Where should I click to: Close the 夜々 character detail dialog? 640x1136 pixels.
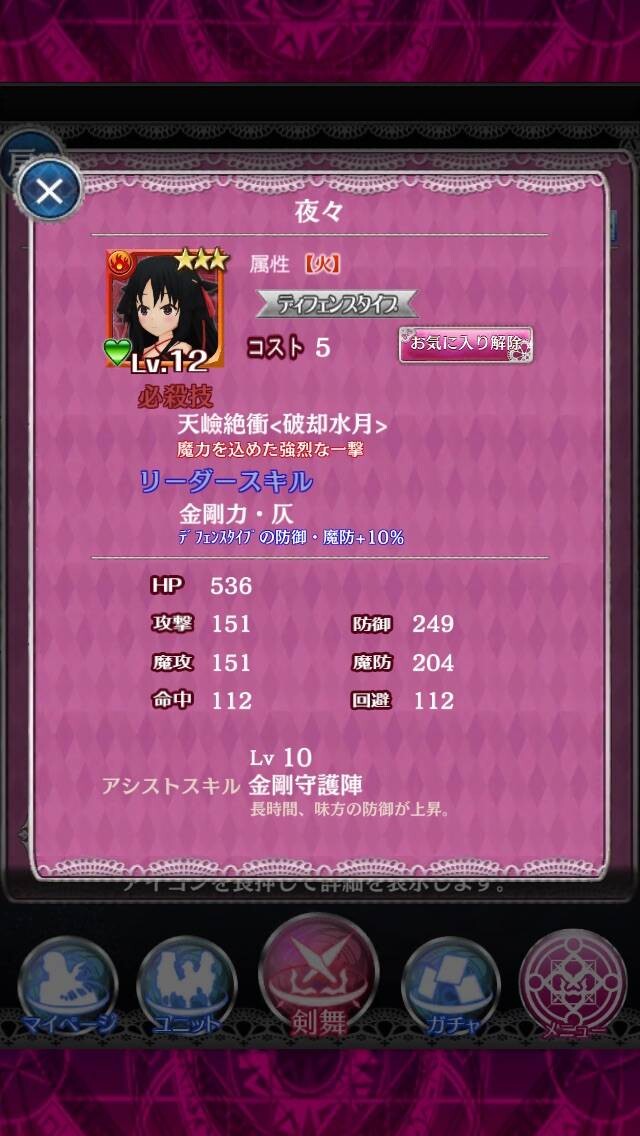click(49, 192)
